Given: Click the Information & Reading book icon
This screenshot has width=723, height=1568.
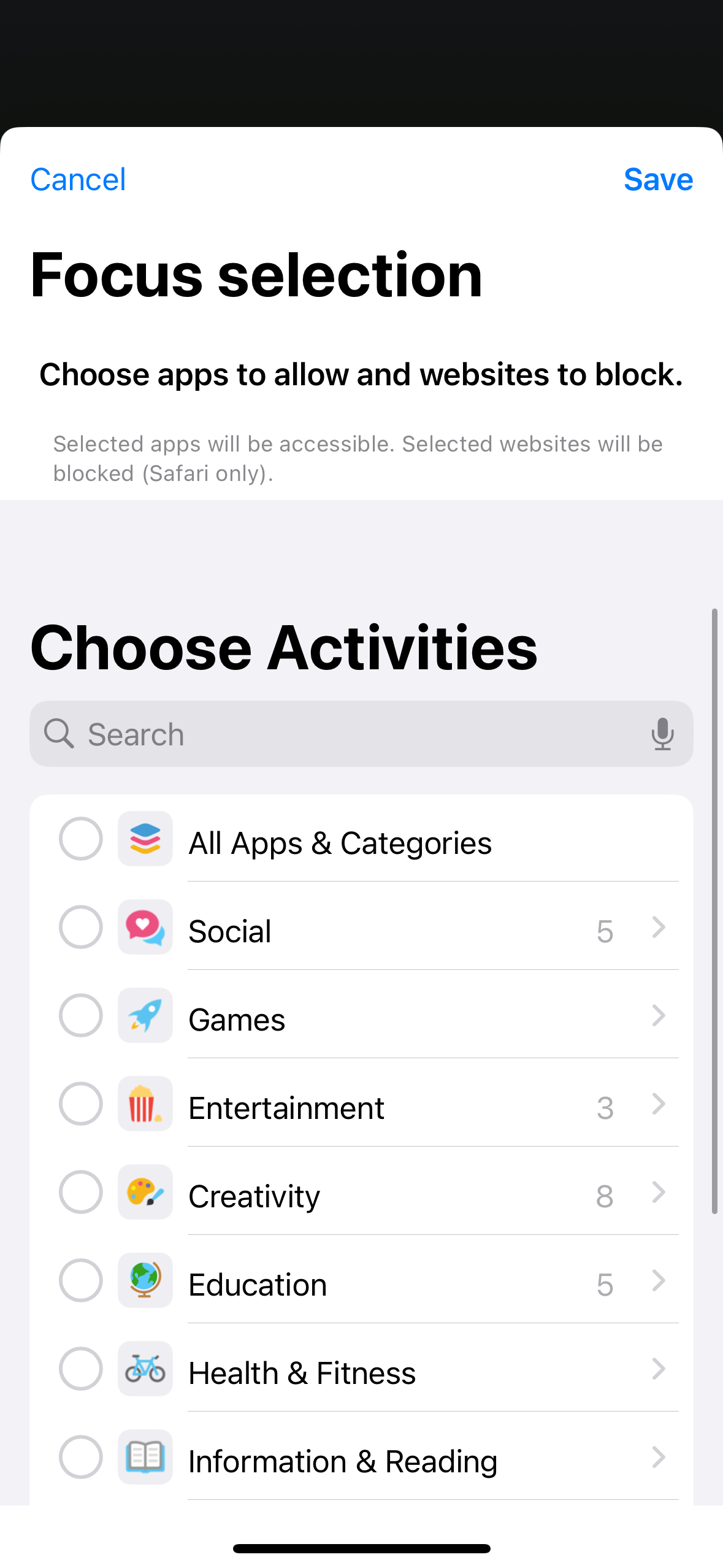Looking at the screenshot, I should coord(145,1457).
